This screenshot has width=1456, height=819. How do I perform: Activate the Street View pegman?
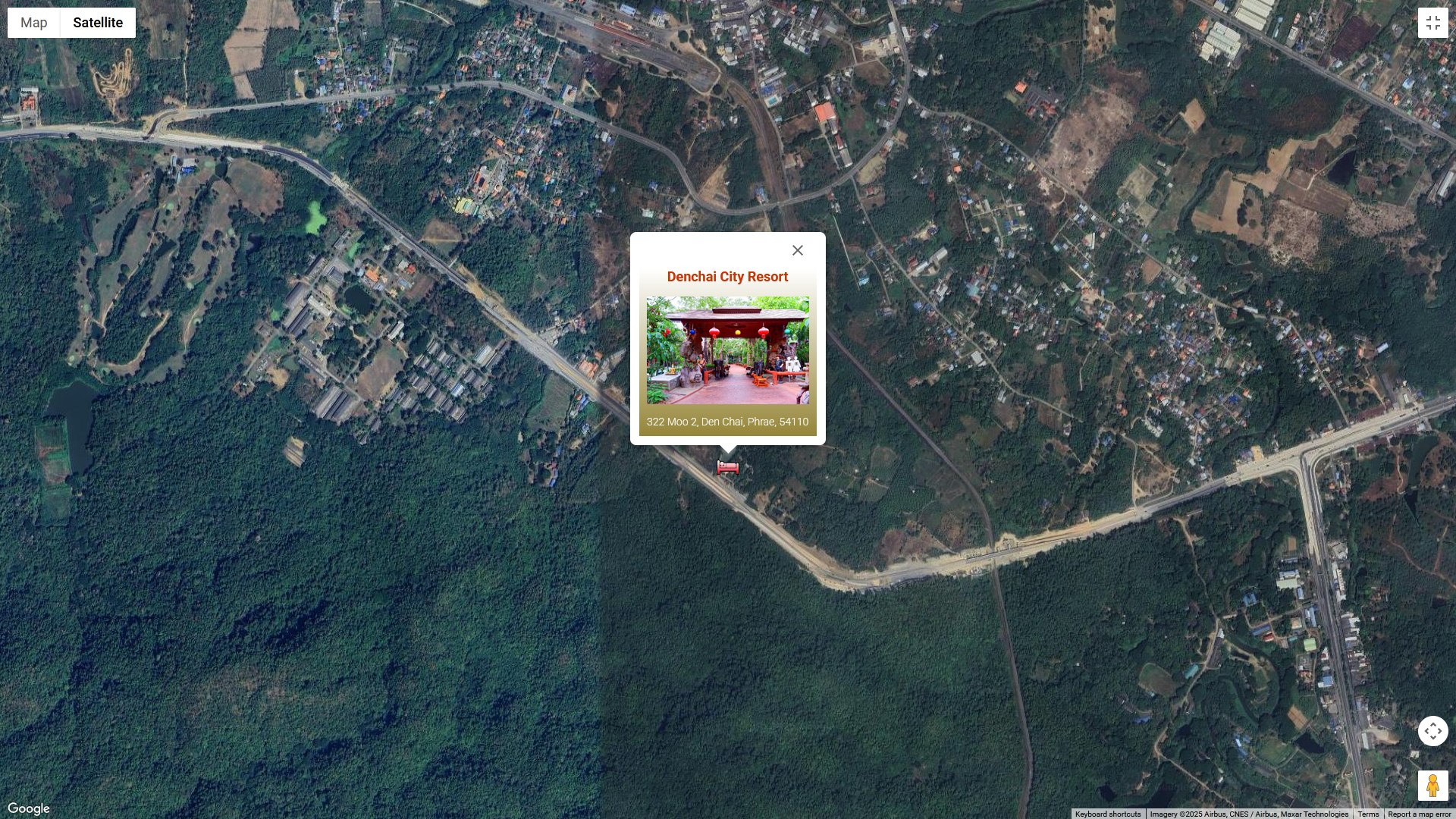coord(1432,786)
